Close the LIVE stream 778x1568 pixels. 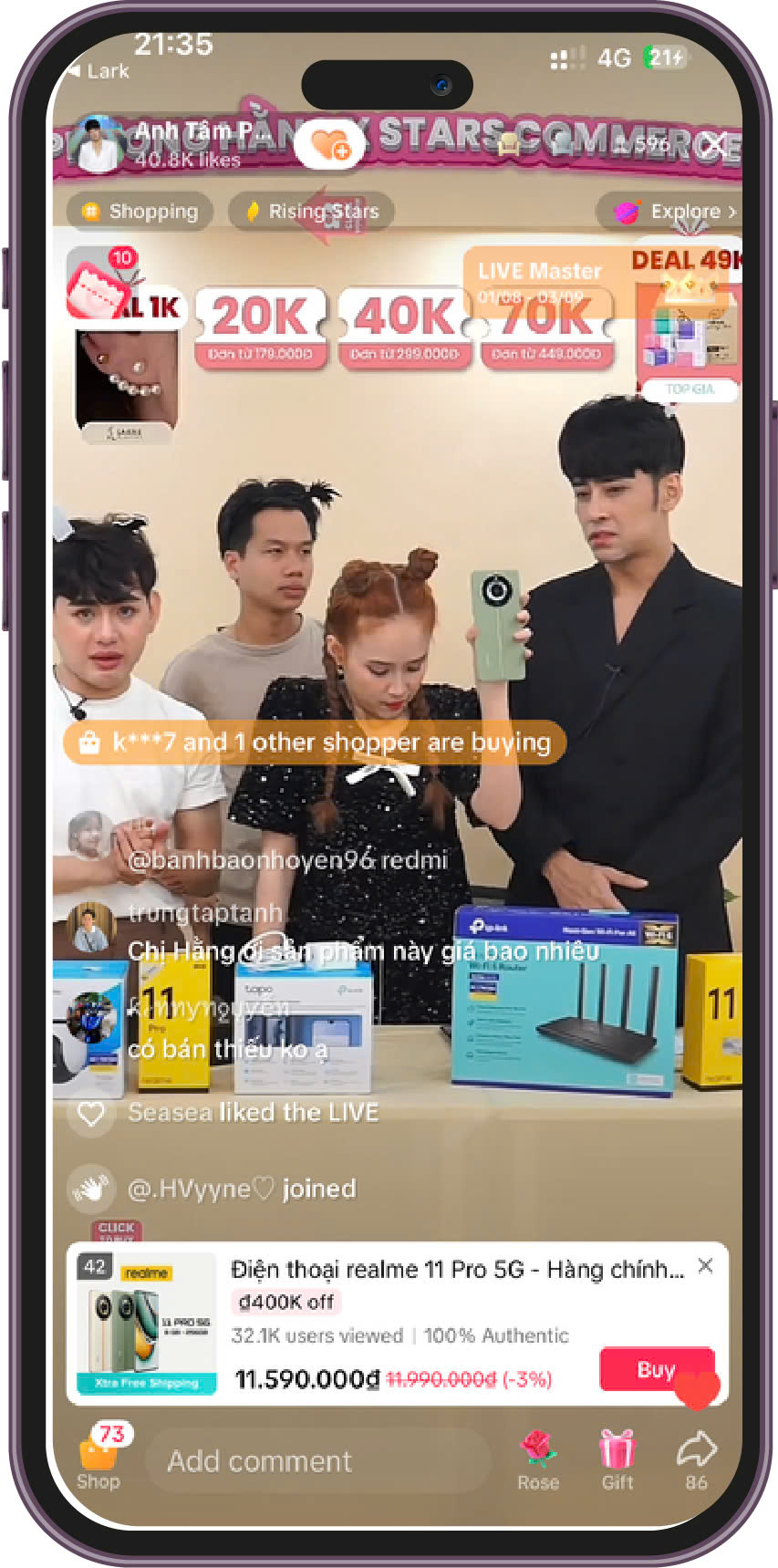[717, 144]
